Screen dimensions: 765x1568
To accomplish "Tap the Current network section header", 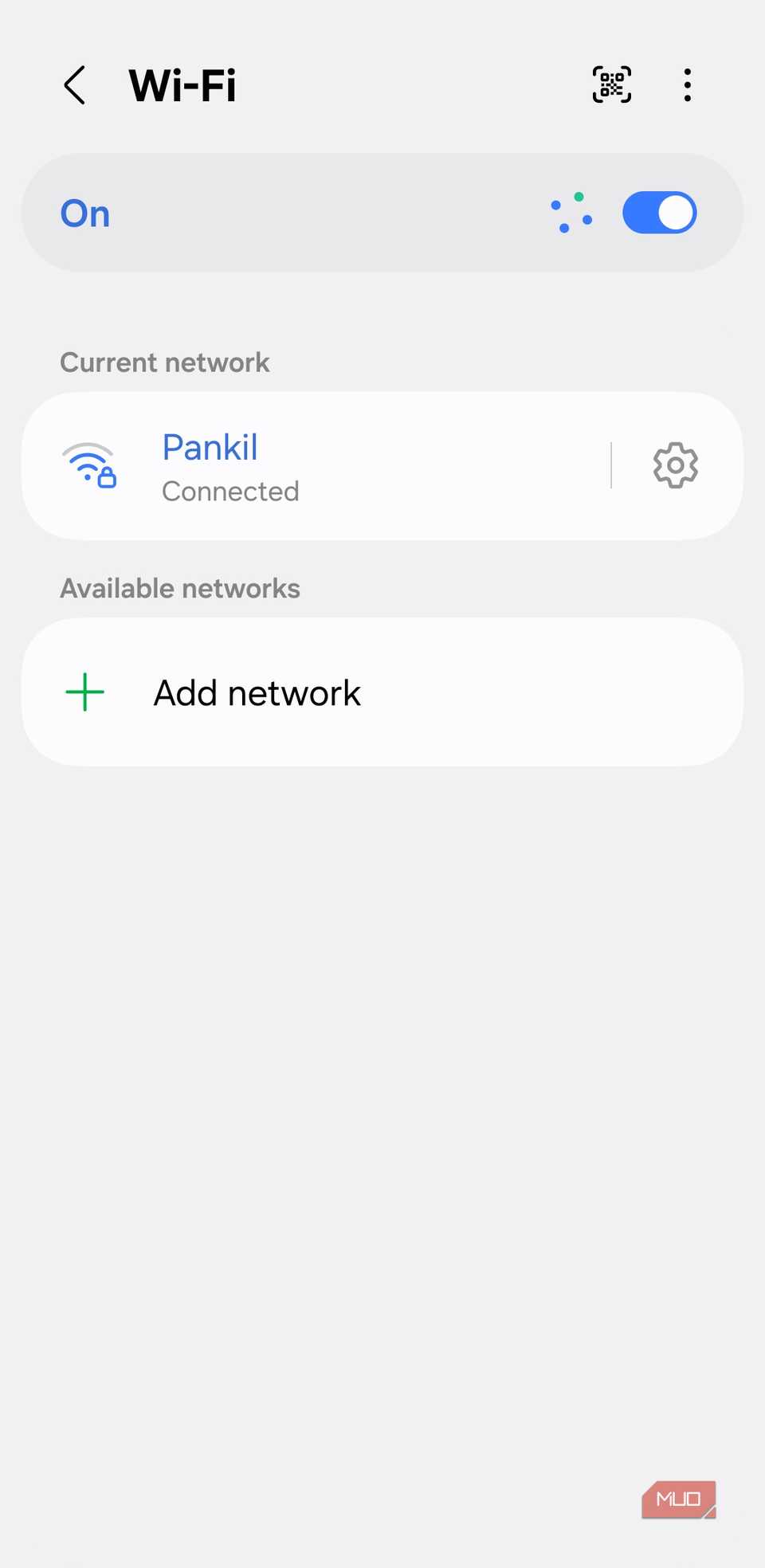I will point(165,362).
